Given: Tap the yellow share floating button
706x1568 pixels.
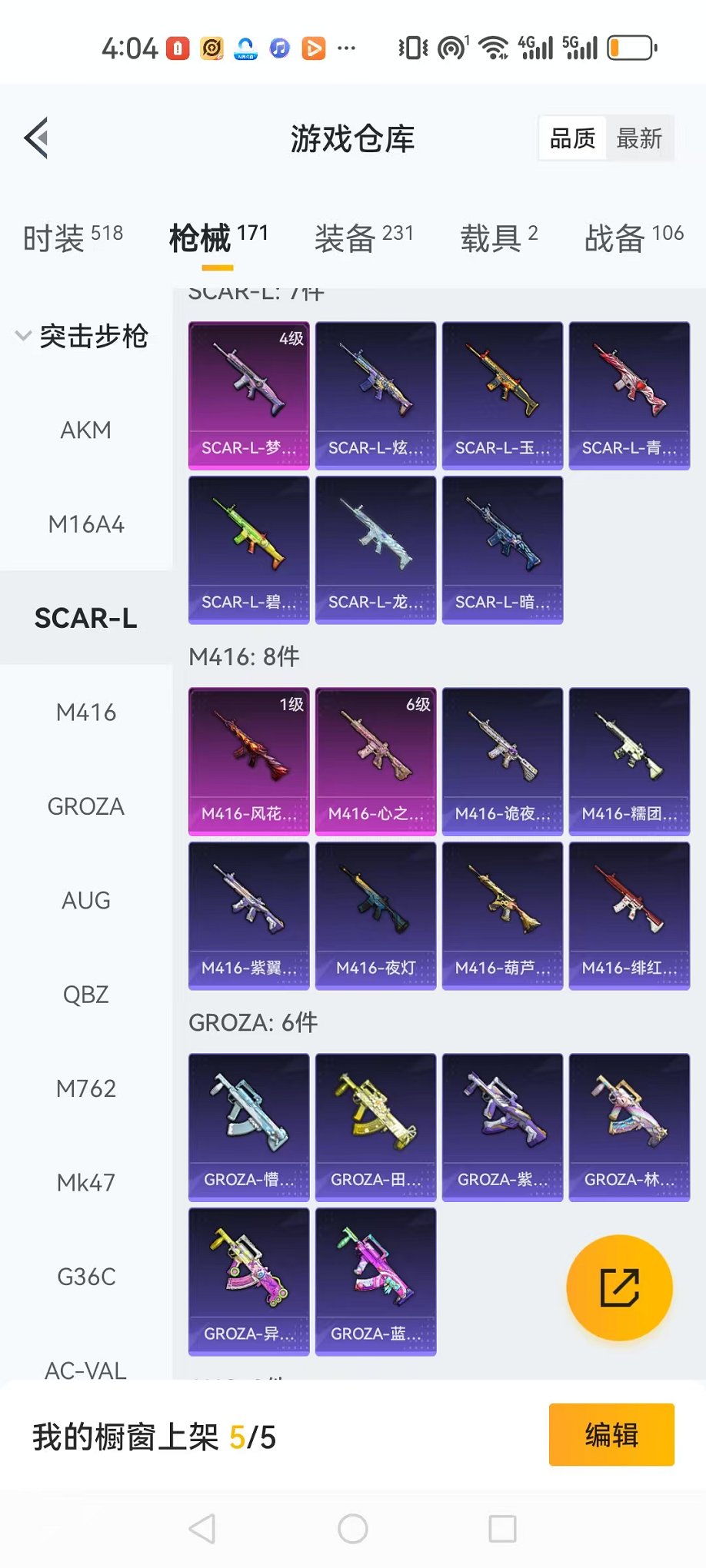Looking at the screenshot, I should pyautogui.click(x=619, y=1287).
